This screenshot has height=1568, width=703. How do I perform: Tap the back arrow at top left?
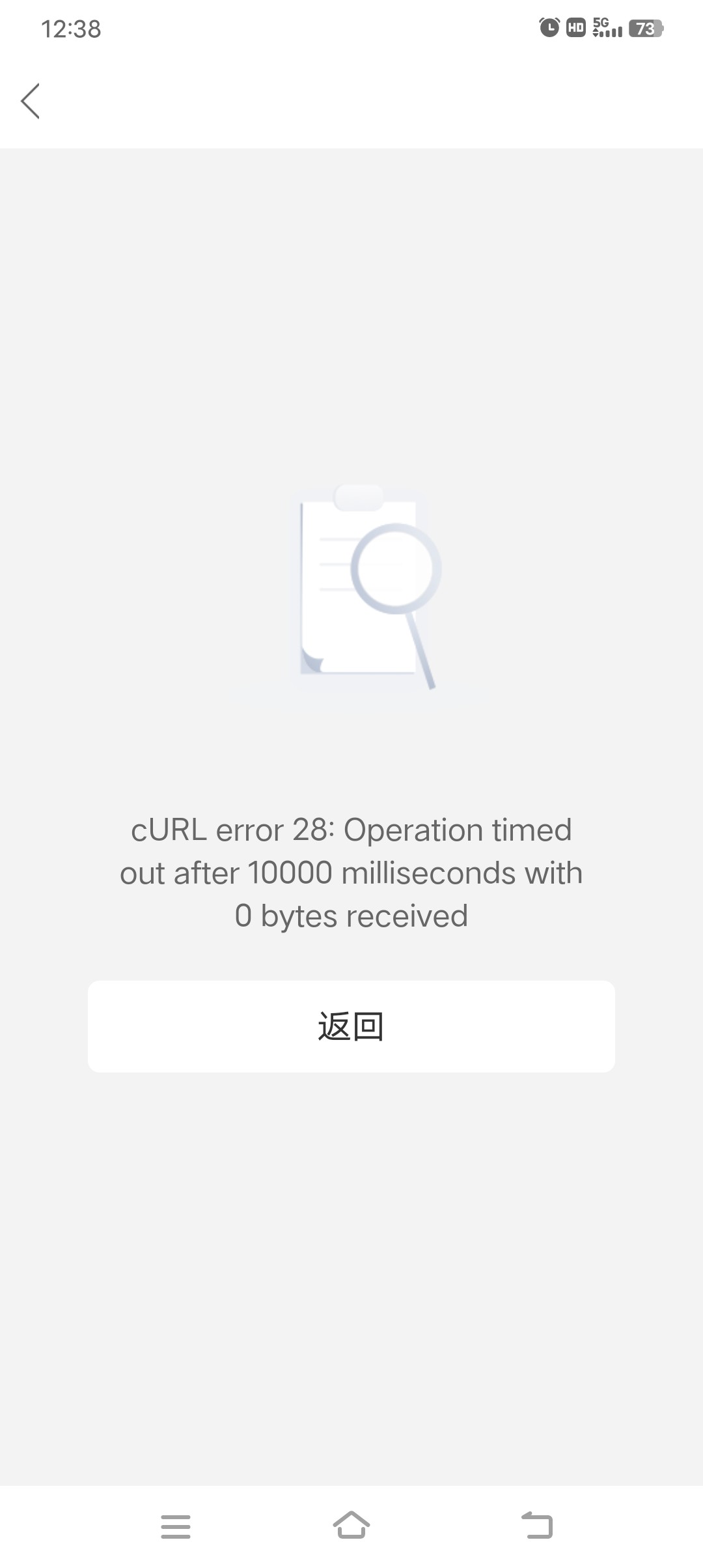[x=31, y=101]
